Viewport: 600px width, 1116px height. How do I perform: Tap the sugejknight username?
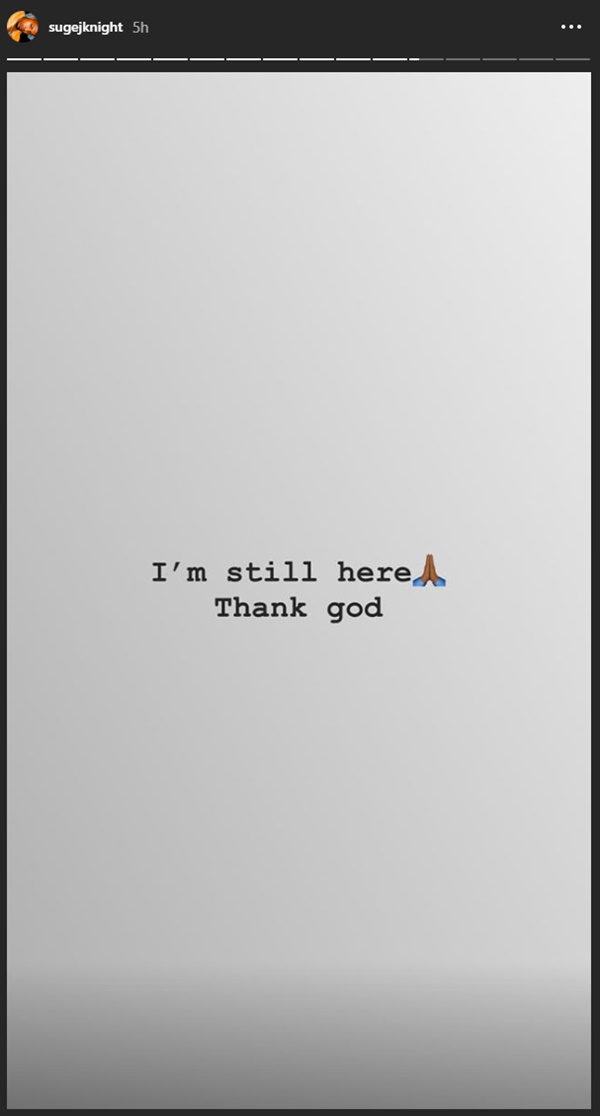(x=85, y=27)
